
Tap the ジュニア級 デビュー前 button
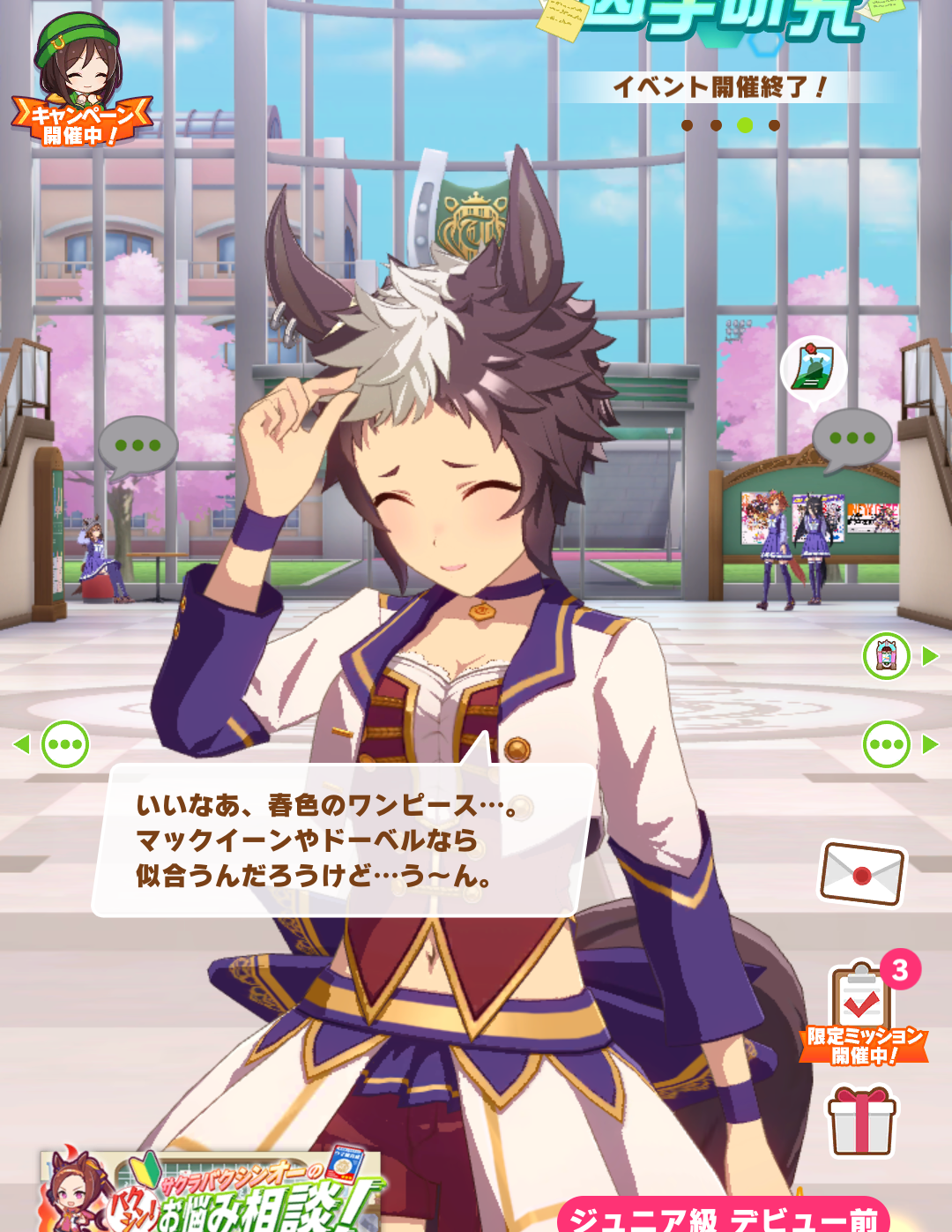tap(723, 1217)
